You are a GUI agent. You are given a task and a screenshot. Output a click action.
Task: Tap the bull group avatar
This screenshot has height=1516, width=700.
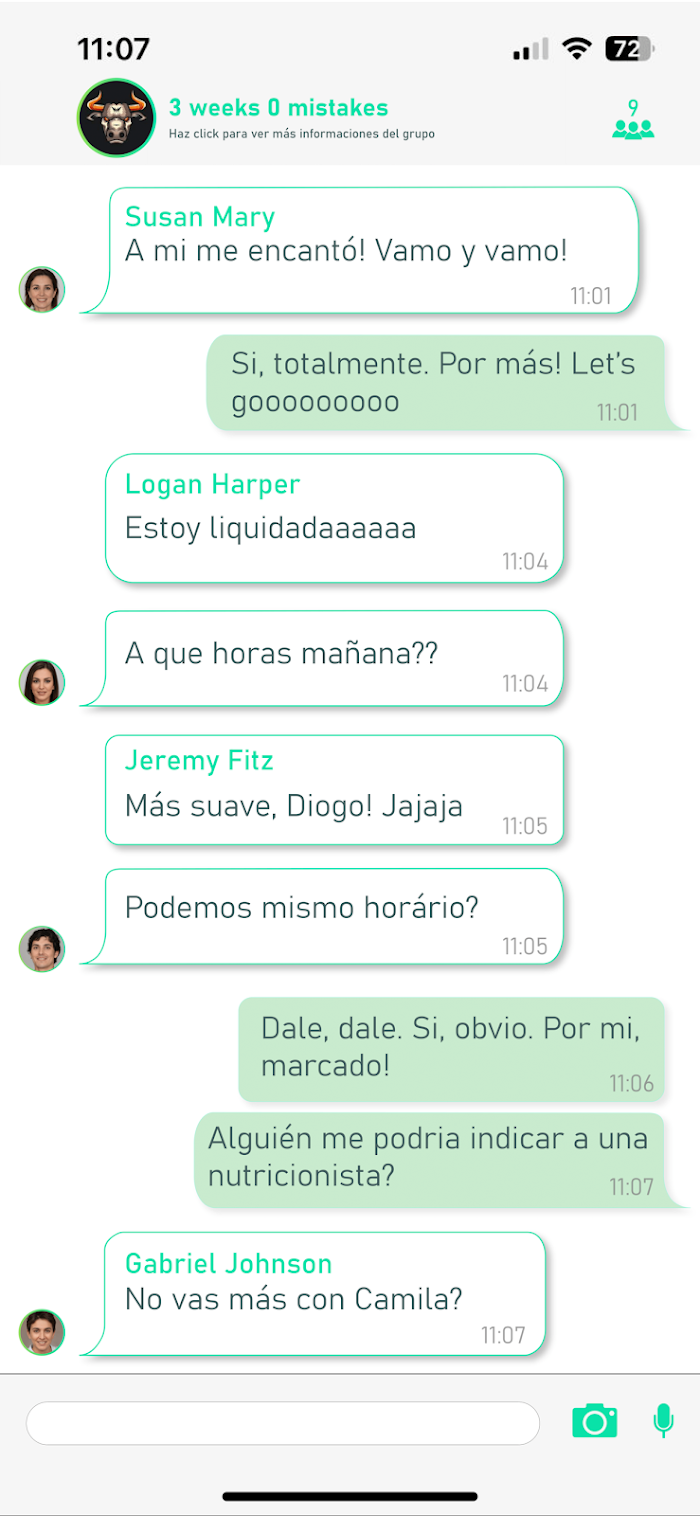pyautogui.click(x=117, y=118)
